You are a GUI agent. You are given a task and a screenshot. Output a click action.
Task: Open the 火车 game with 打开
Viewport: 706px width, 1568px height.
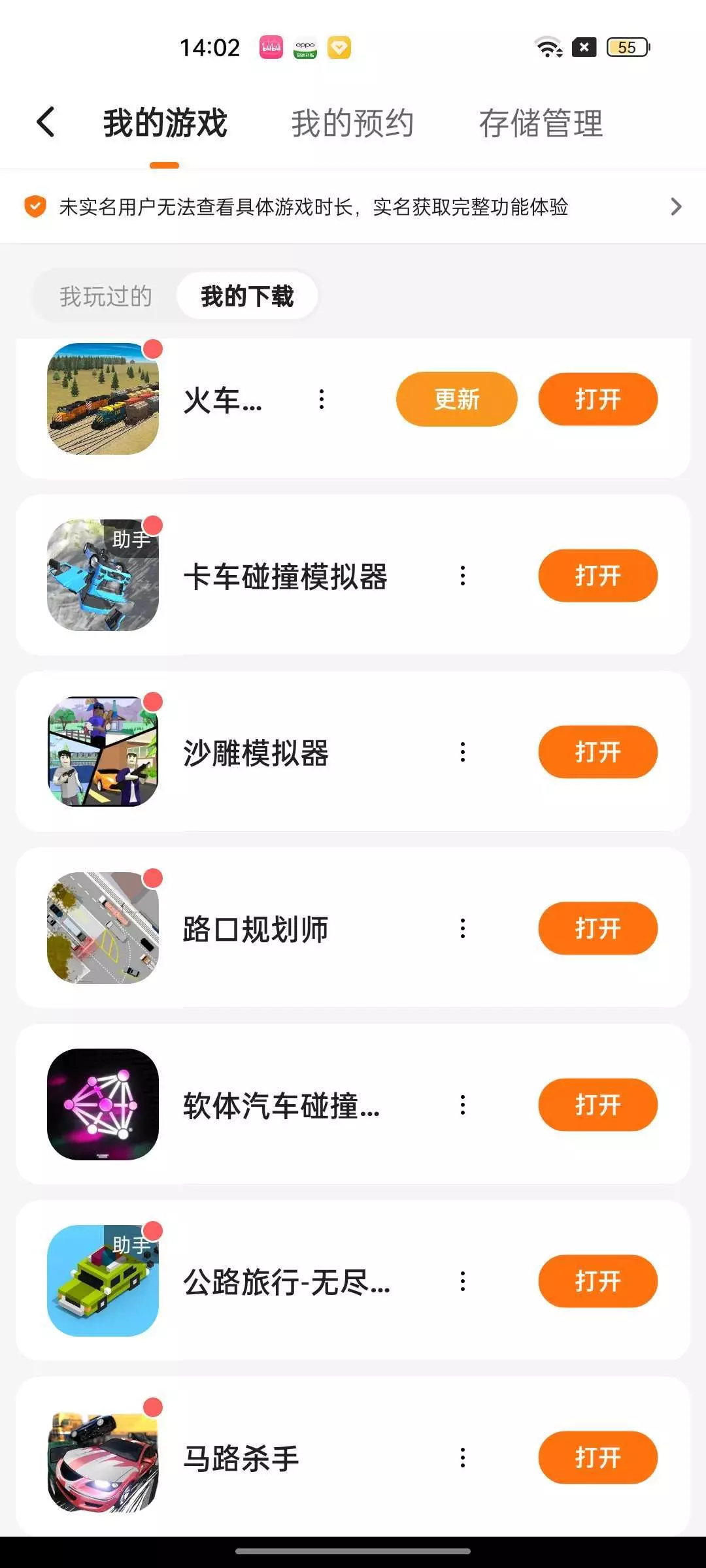(x=597, y=399)
